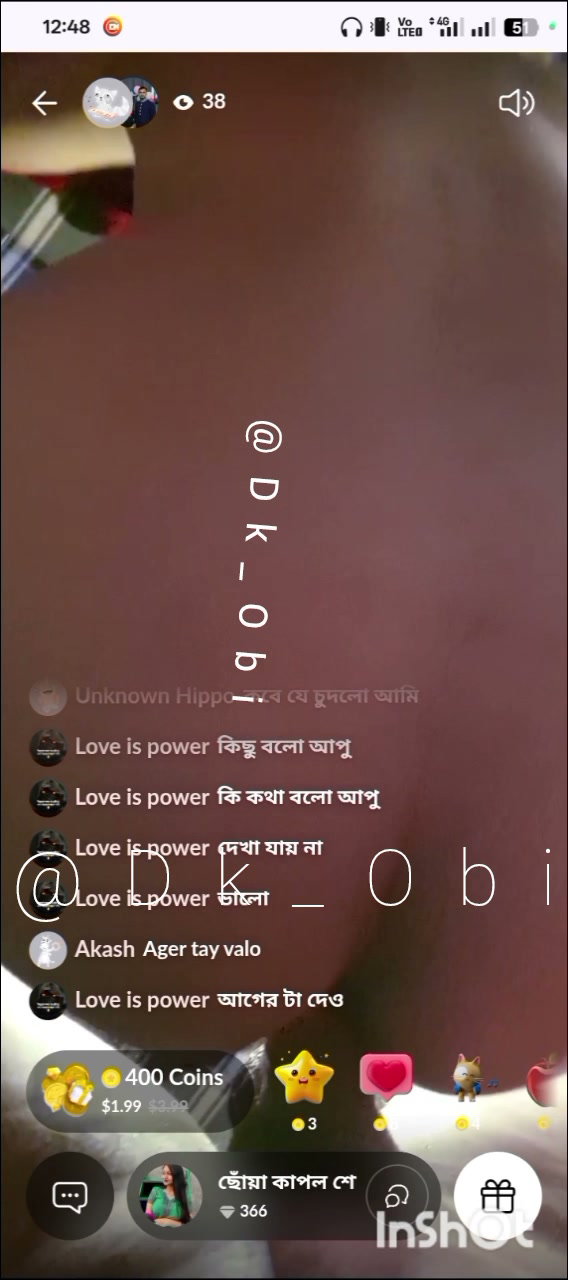The height and width of the screenshot is (1280, 568).
Task: Send the star gift costing 3 coins
Action: 304,1090
